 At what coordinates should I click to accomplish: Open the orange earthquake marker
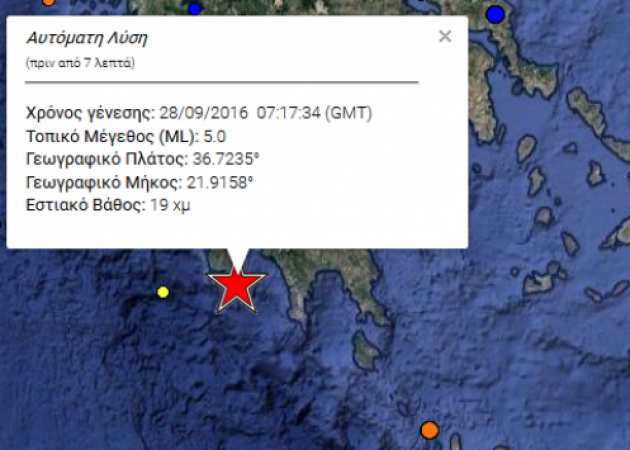[x=429, y=431]
